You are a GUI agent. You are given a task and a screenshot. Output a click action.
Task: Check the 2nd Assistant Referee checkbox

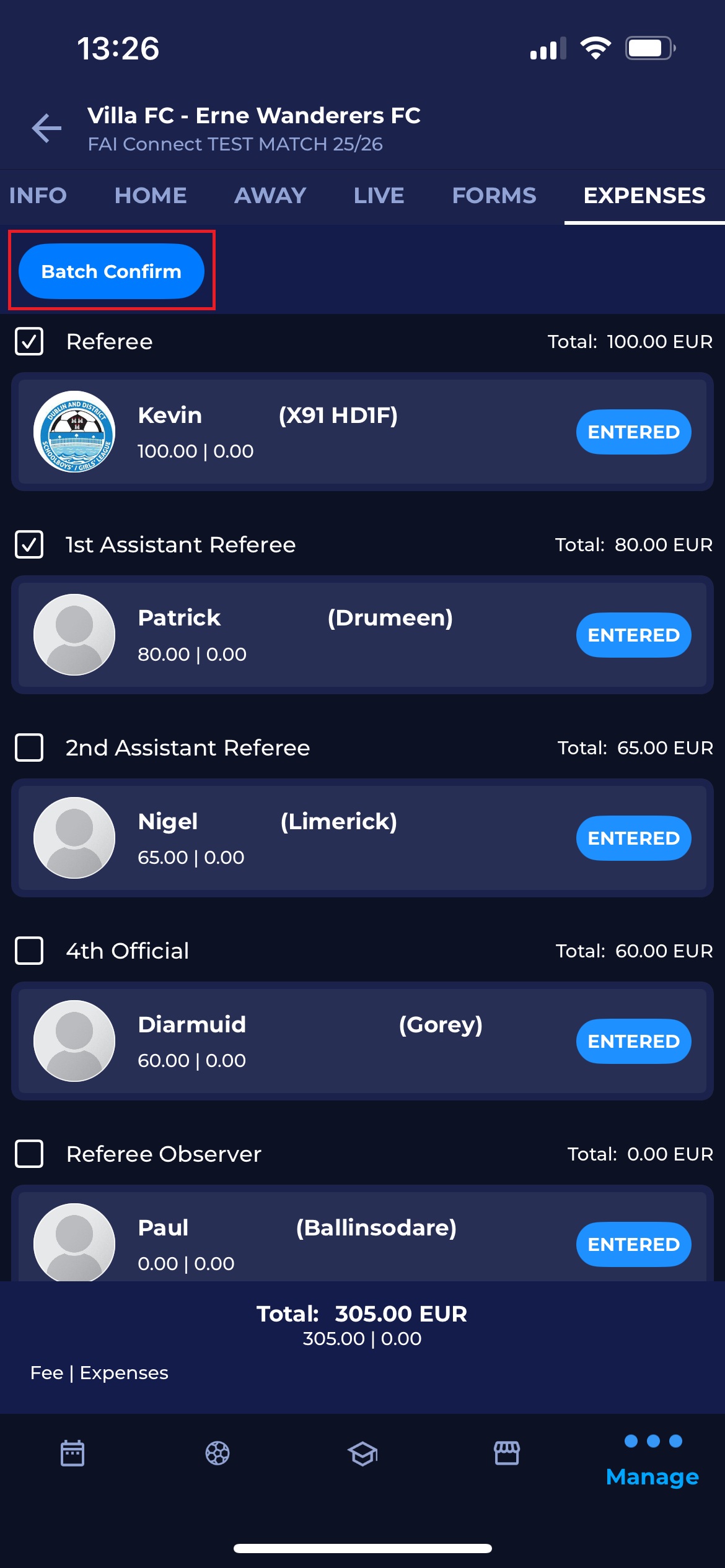click(29, 747)
